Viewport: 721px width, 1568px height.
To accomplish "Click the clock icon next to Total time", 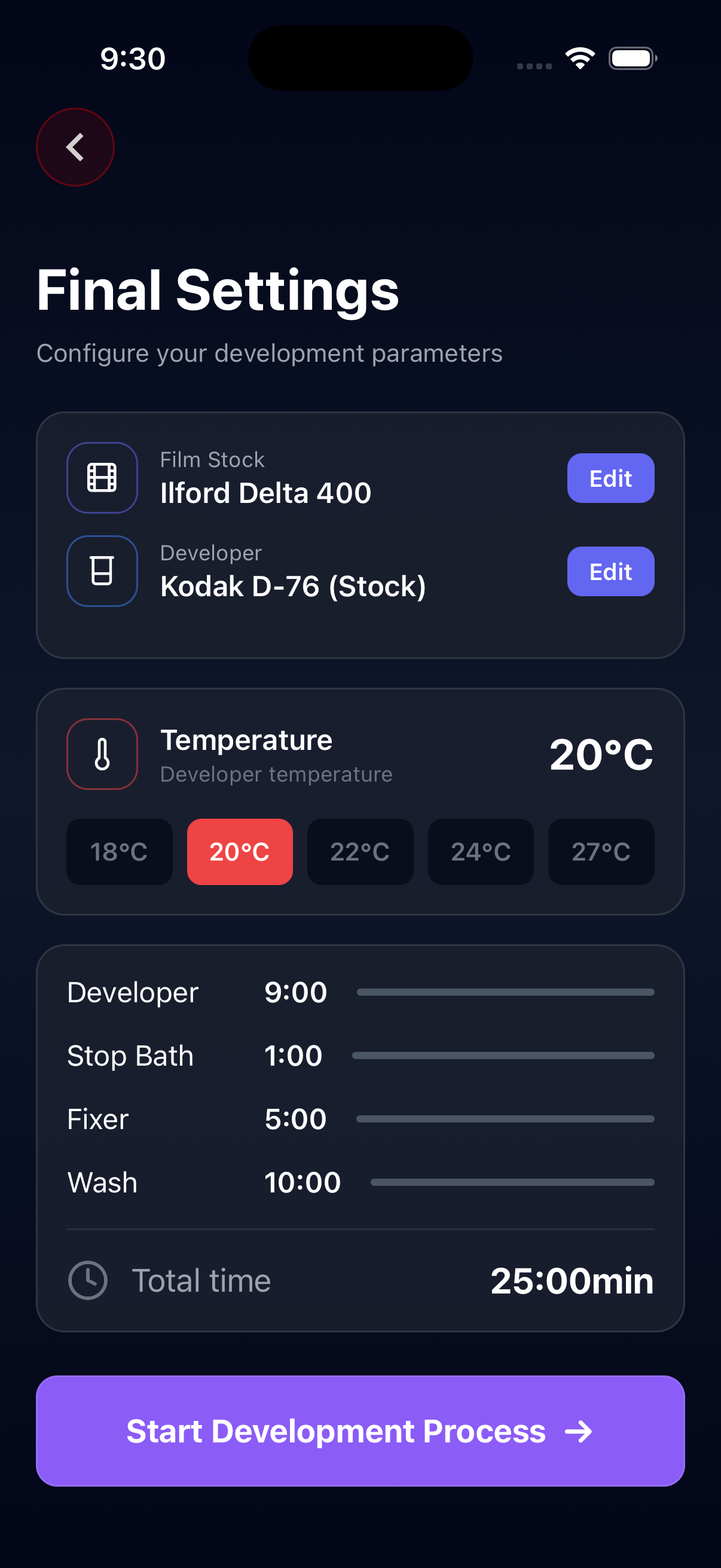I will [88, 1280].
